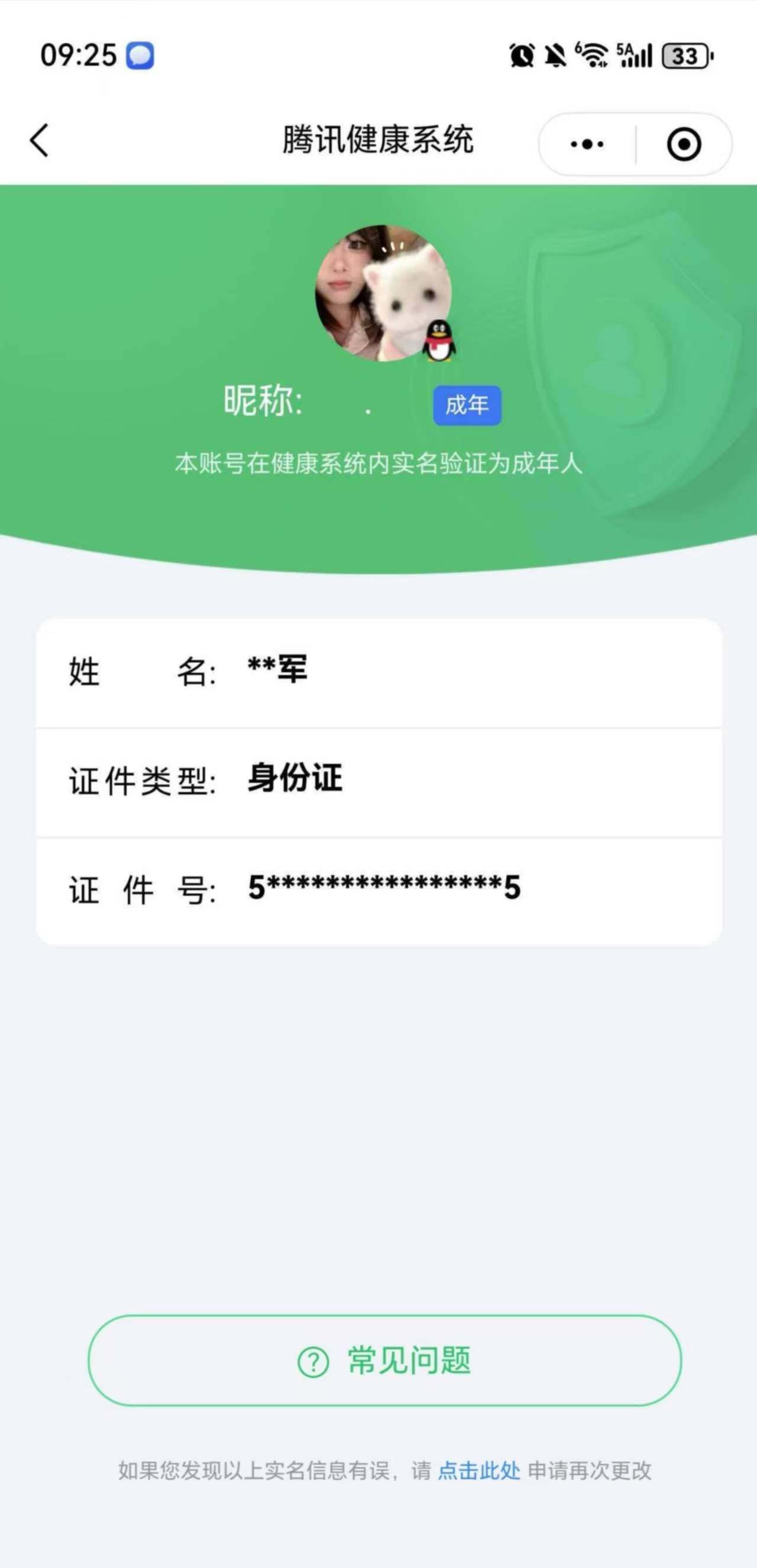Tap the battery level indicator showing 33

(x=683, y=56)
